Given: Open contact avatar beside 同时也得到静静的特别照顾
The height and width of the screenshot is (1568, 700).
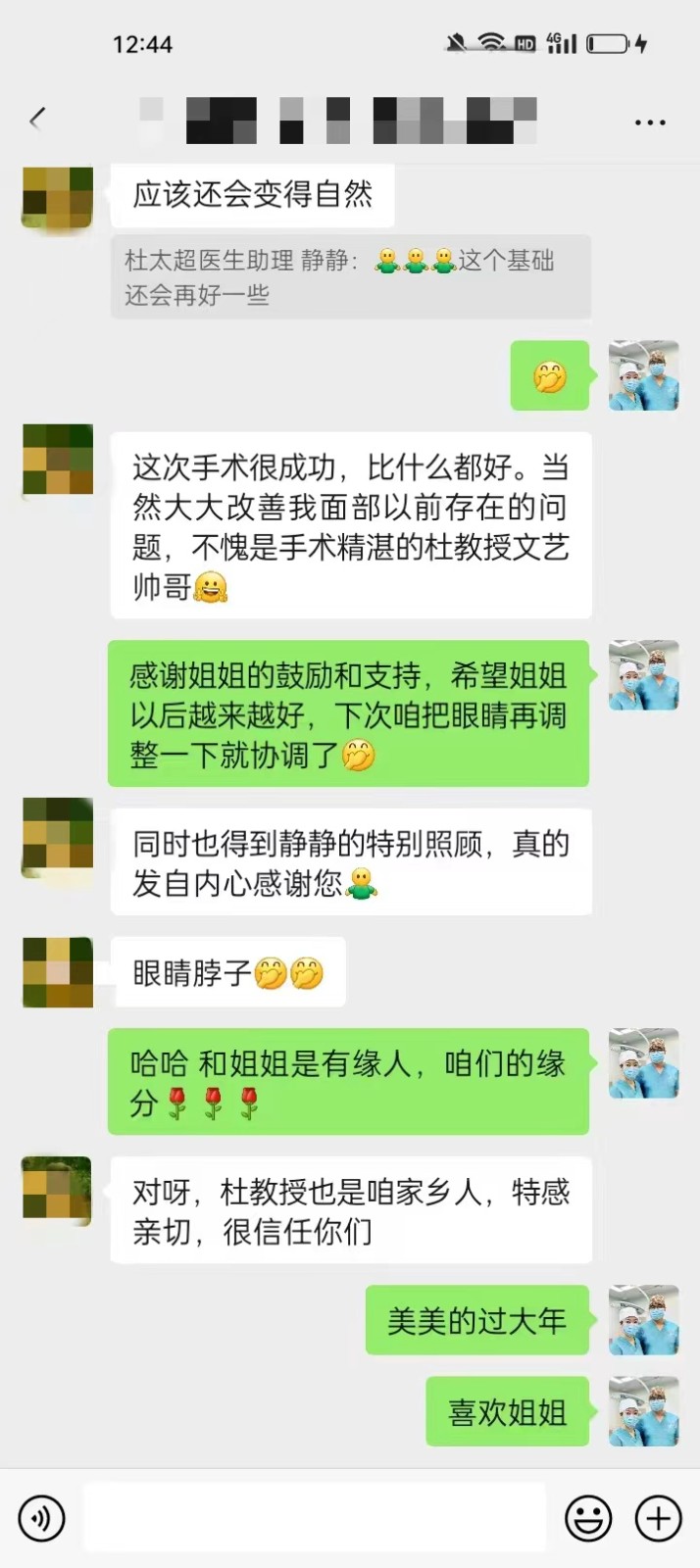Looking at the screenshot, I should pos(58,834).
